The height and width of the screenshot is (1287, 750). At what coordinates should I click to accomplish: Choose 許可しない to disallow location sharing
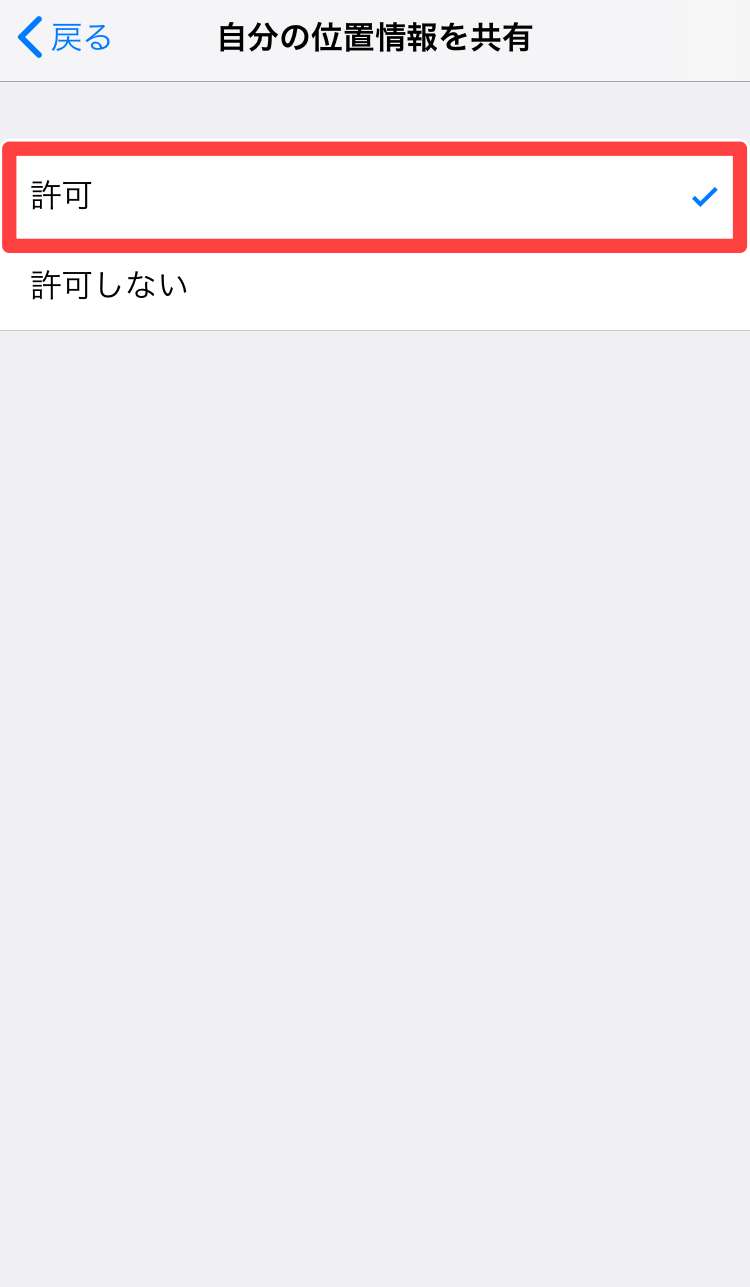tap(375, 286)
